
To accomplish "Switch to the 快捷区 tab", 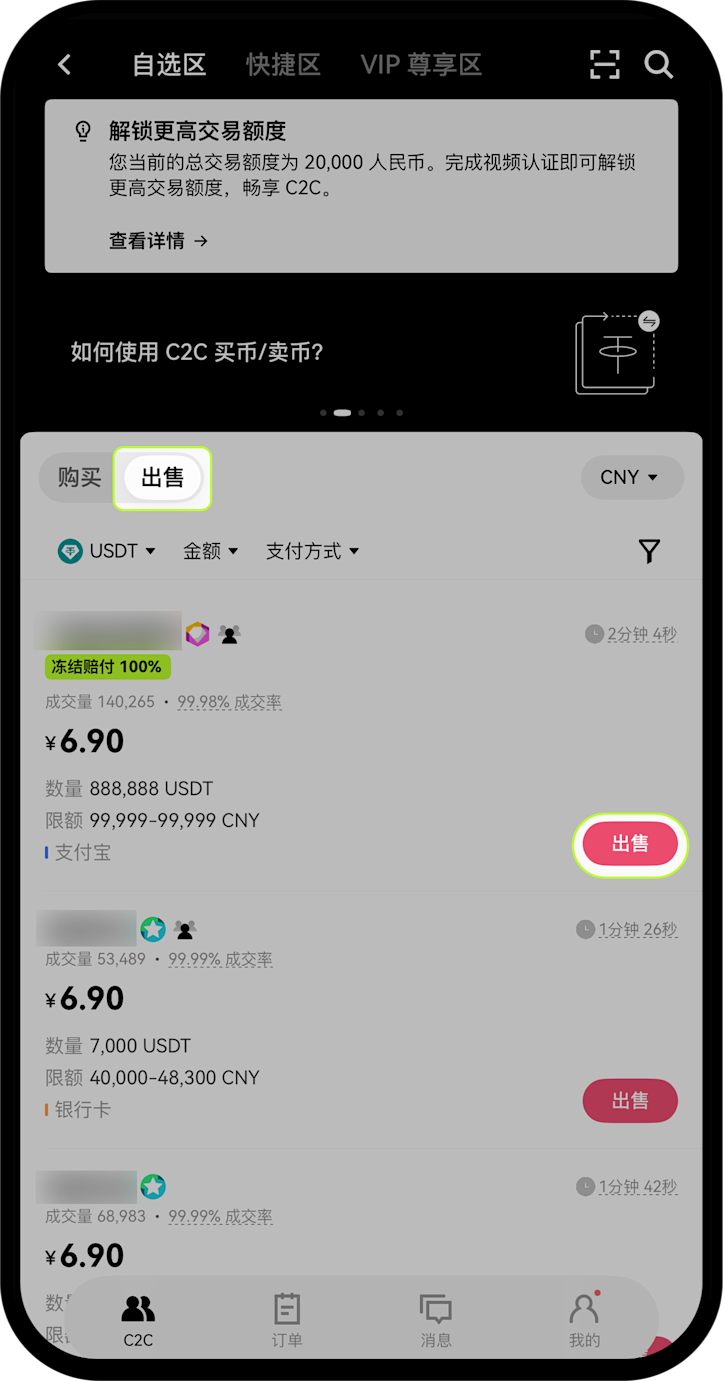I will (x=283, y=64).
